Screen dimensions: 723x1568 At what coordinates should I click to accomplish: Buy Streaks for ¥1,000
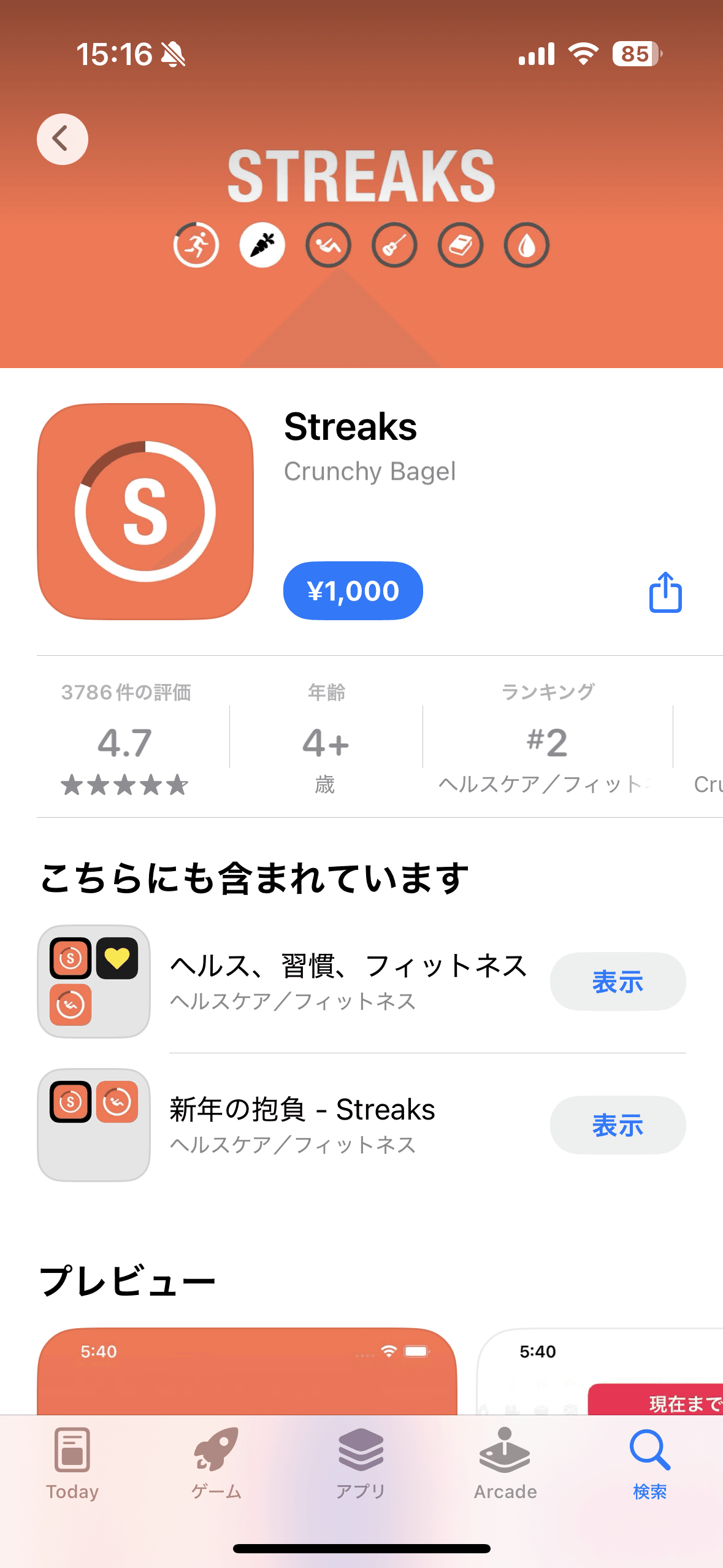click(x=353, y=591)
